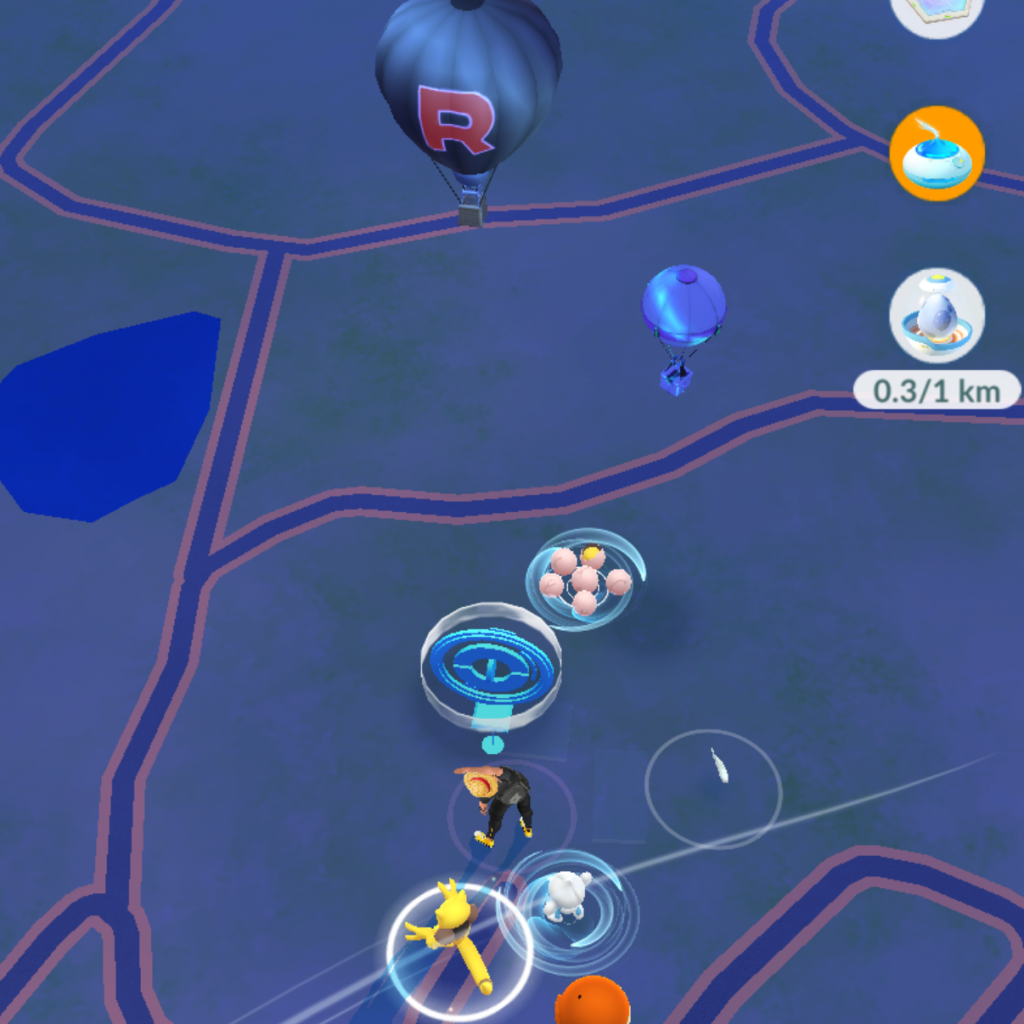The image size is (1024, 1024).
Task: Open the egg incubator widget
Action: click(x=937, y=315)
